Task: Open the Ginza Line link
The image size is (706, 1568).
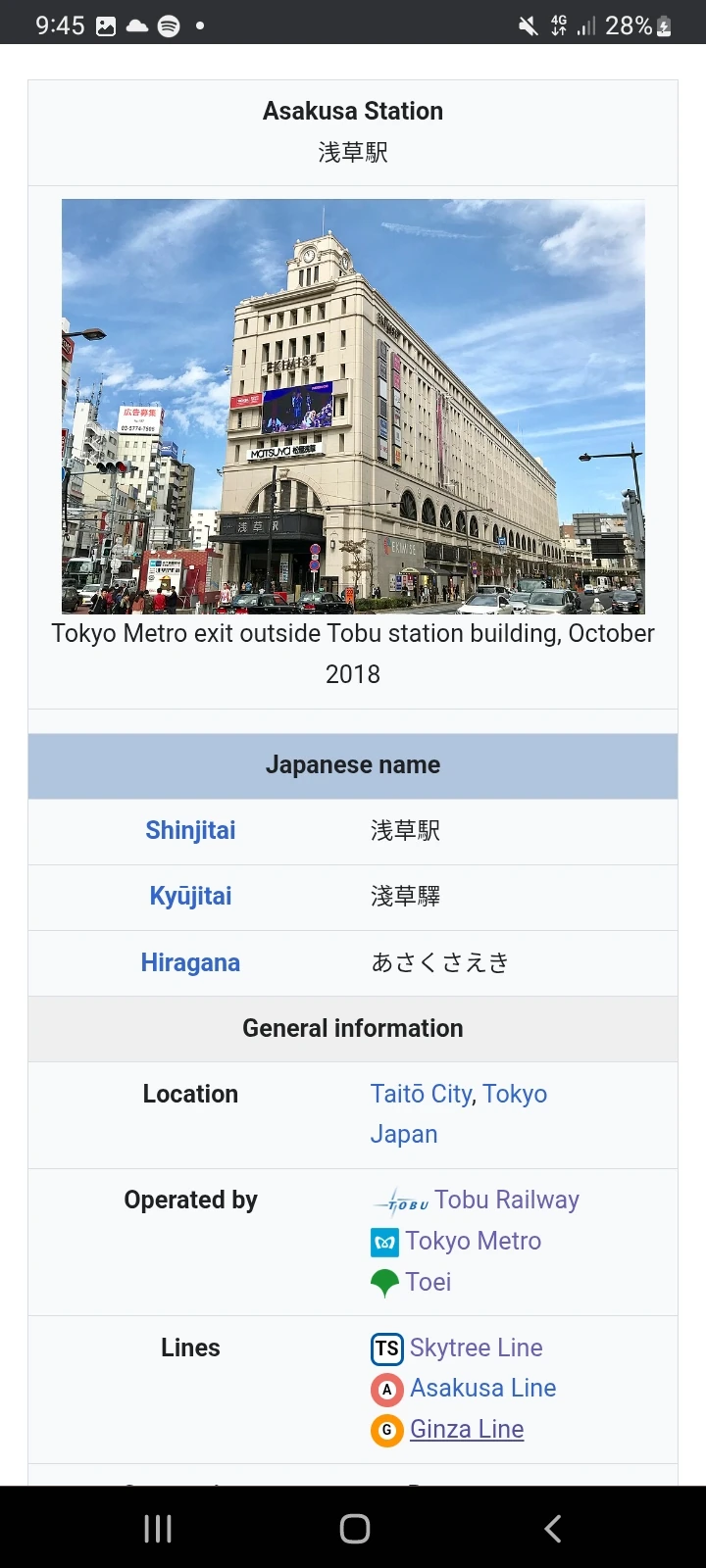Action: tap(467, 1429)
